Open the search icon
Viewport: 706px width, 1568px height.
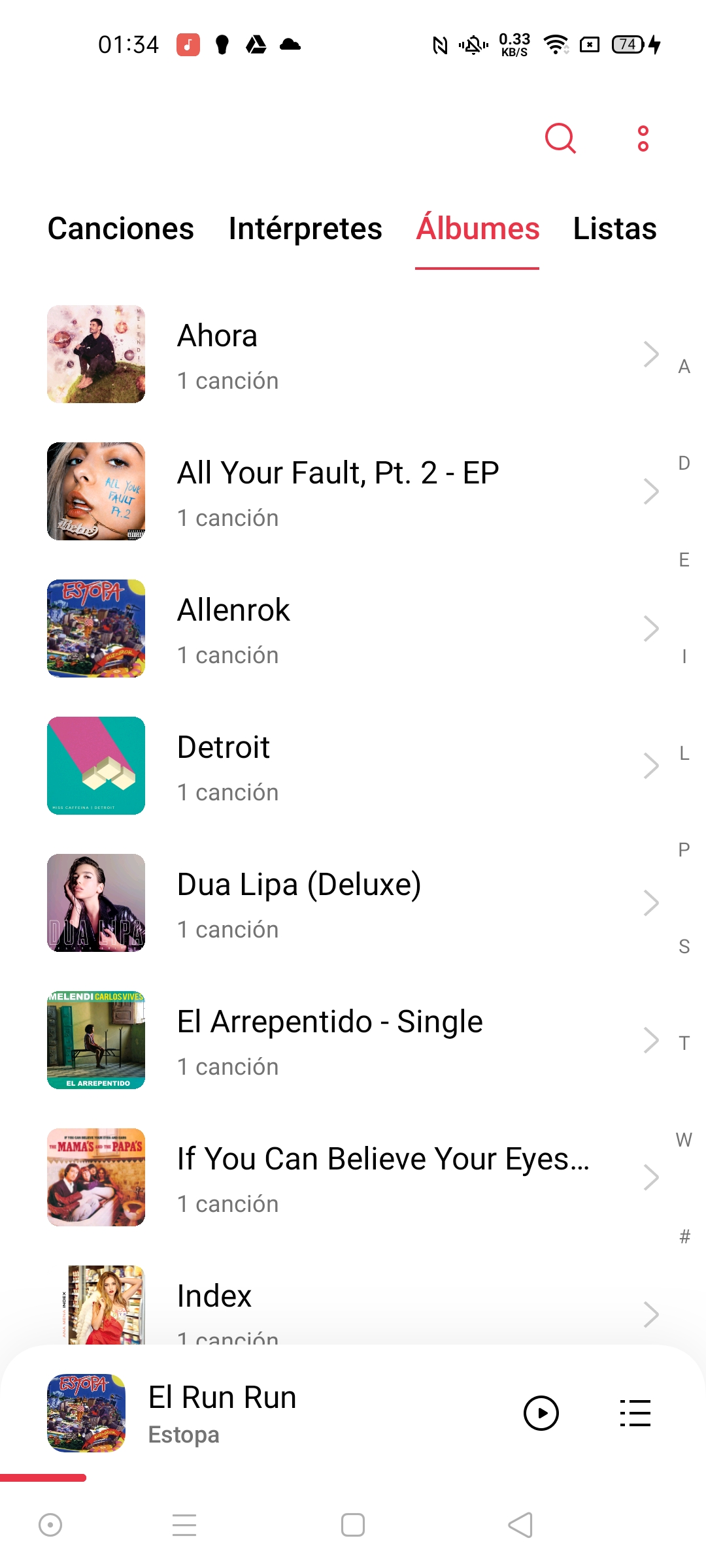pos(560,138)
